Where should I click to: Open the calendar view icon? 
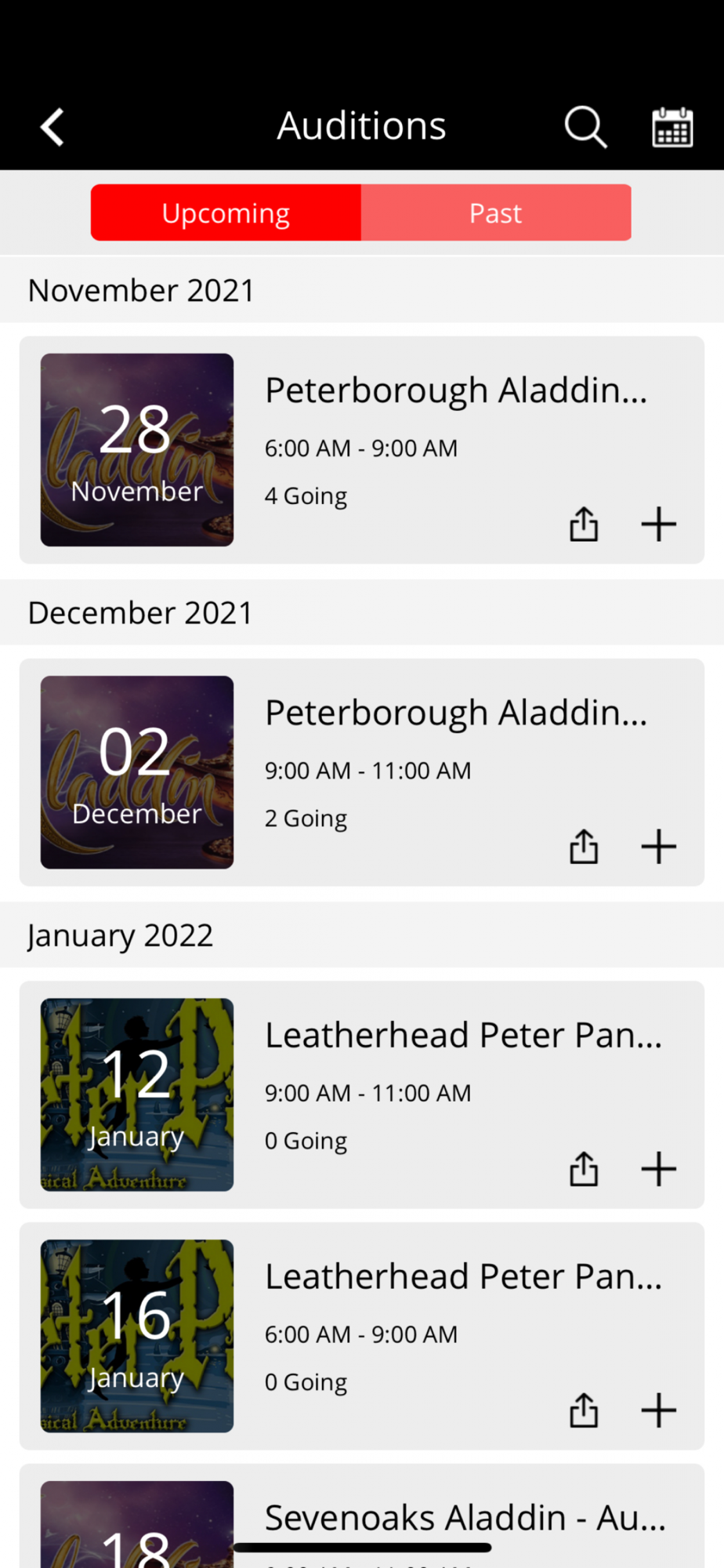672,127
